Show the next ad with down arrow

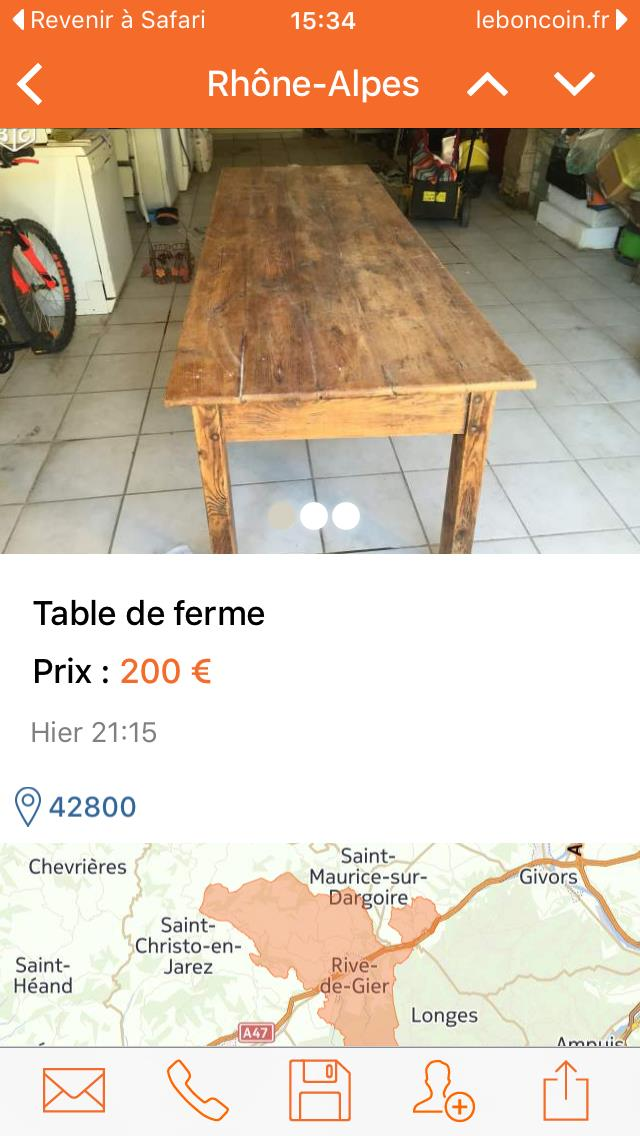pyautogui.click(x=574, y=84)
